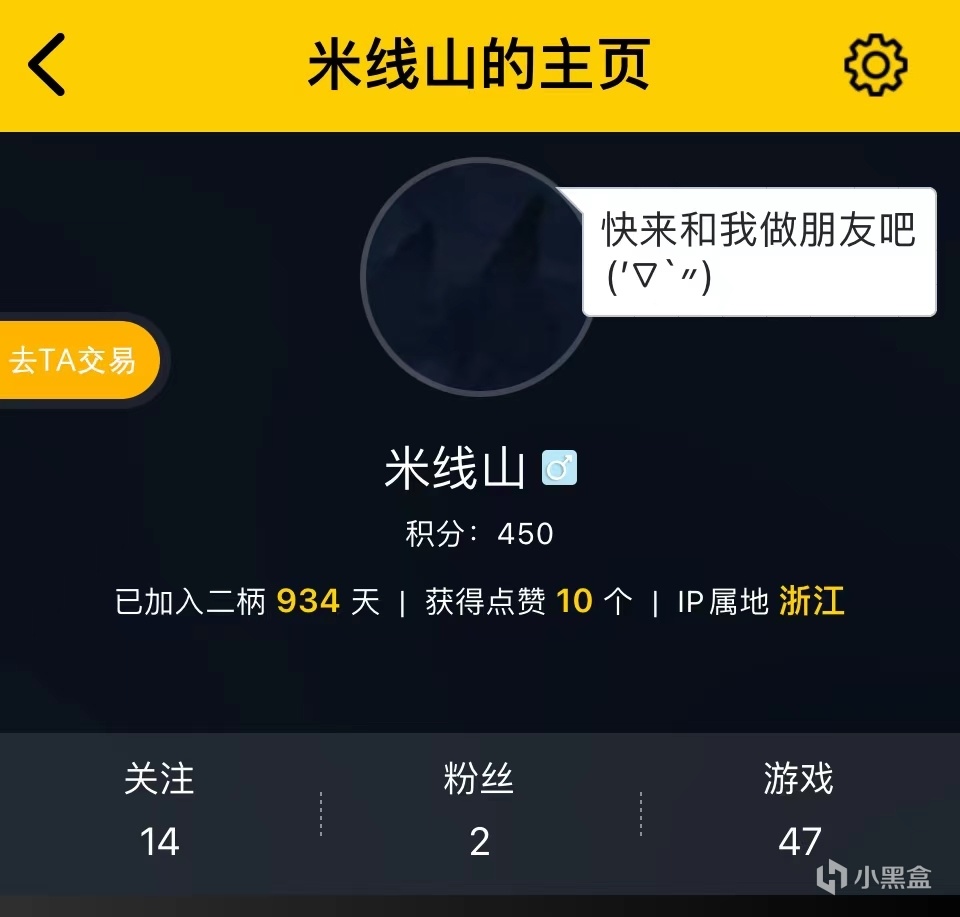Open the settings gear icon
This screenshot has width=960, height=917.
point(875,65)
